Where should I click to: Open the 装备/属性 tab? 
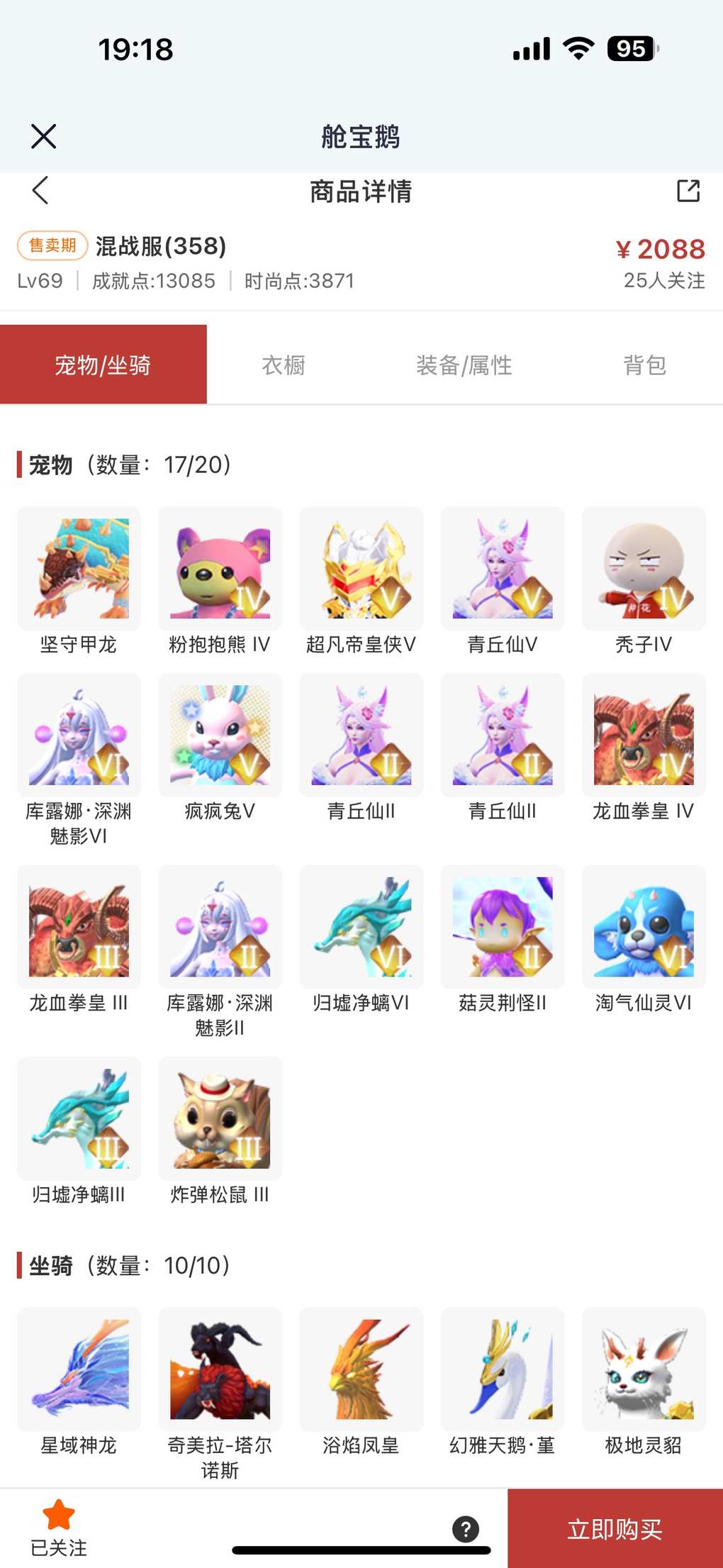tap(464, 365)
